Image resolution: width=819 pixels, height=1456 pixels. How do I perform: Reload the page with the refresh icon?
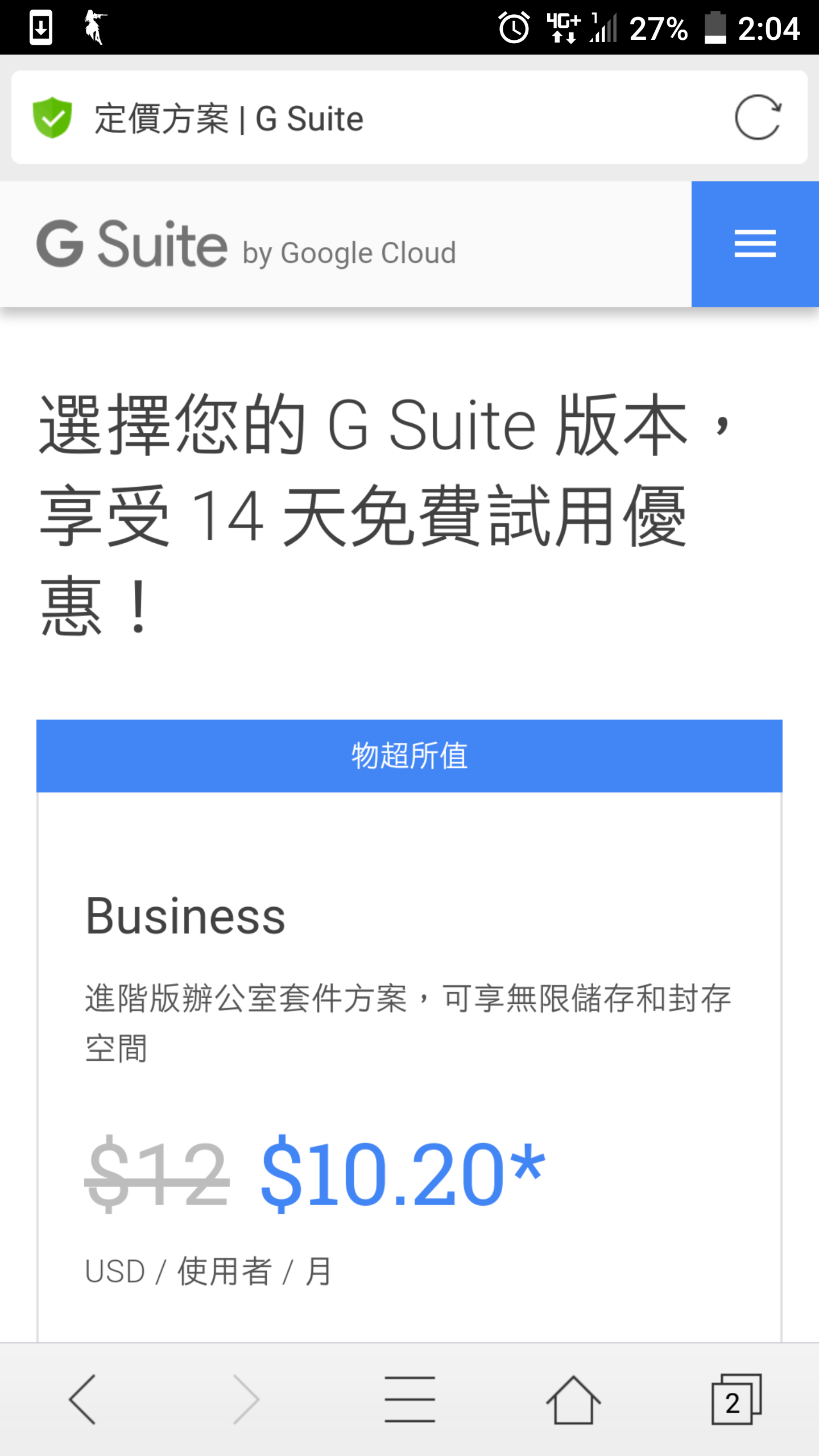coord(758,118)
